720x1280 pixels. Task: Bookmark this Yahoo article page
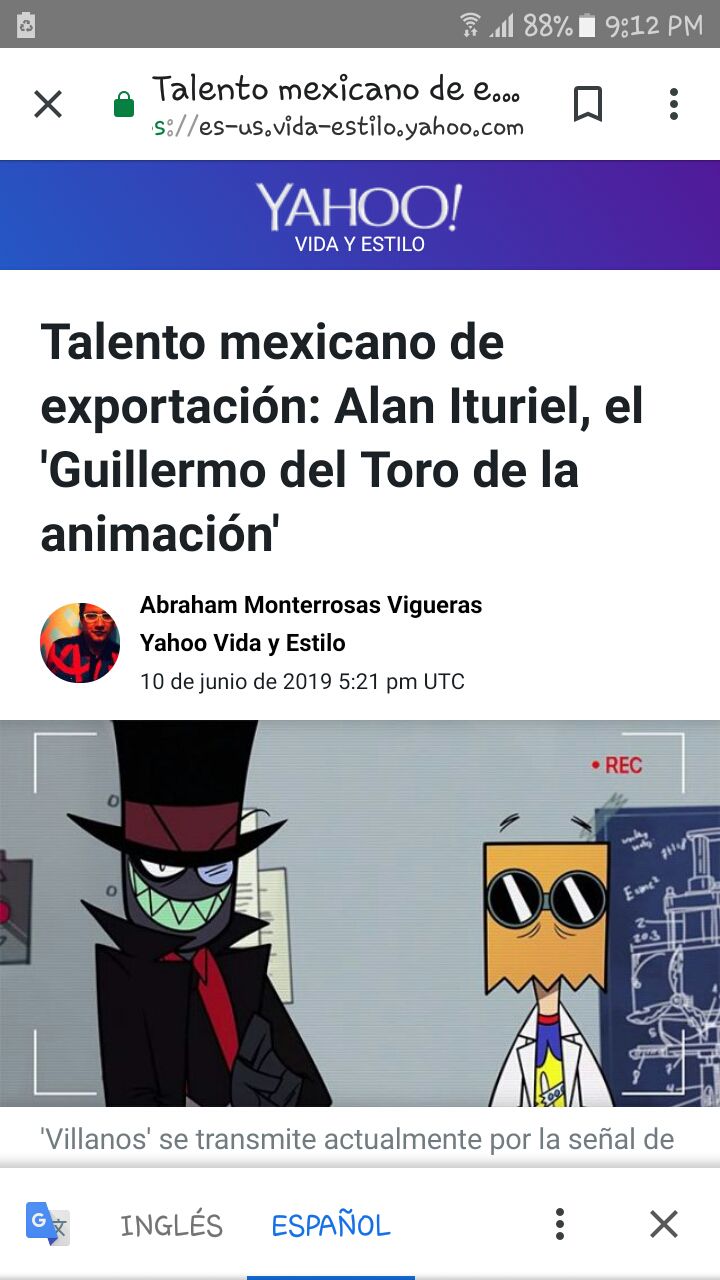(588, 104)
